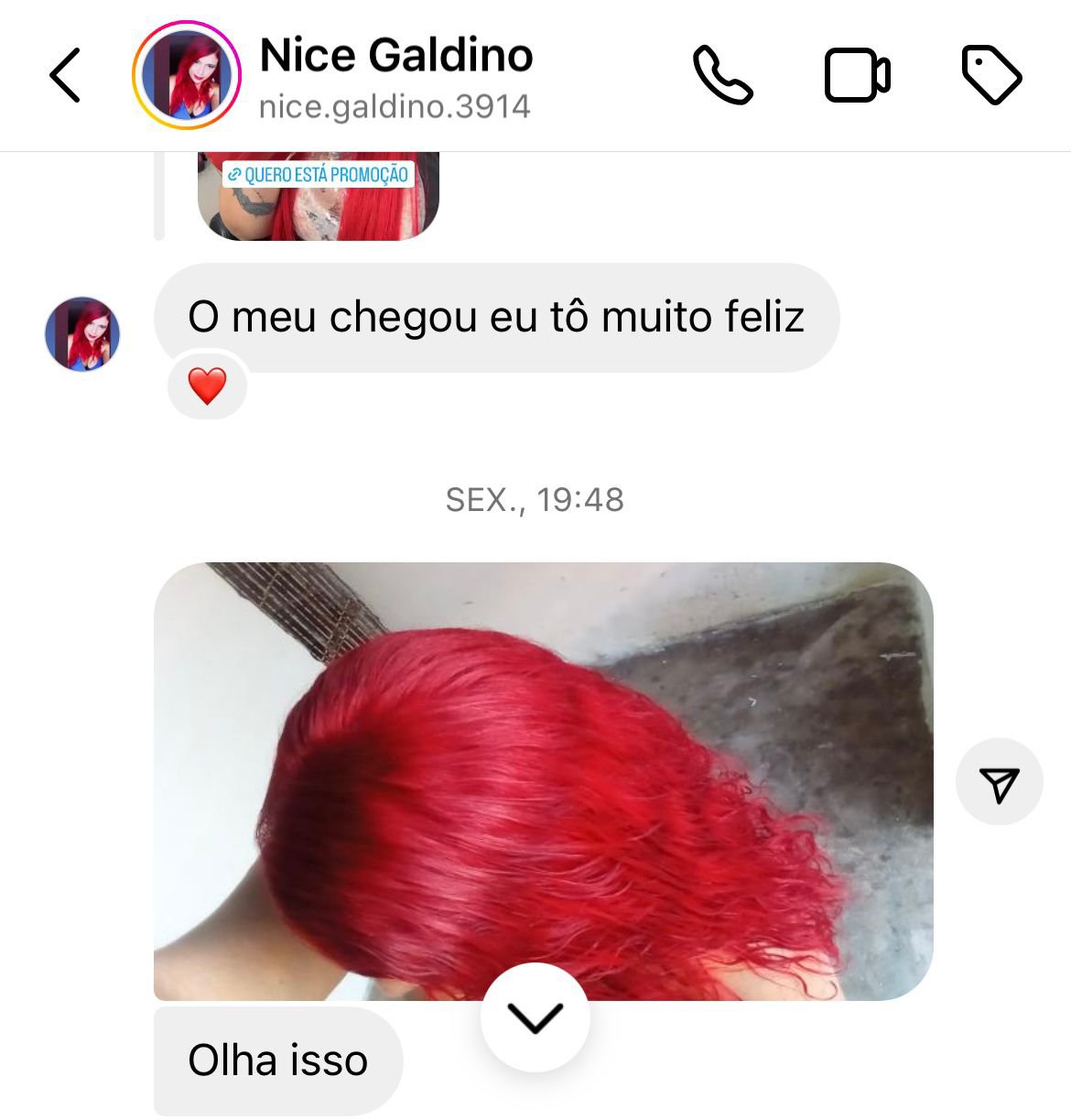Go back from the chat

[x=65, y=75]
